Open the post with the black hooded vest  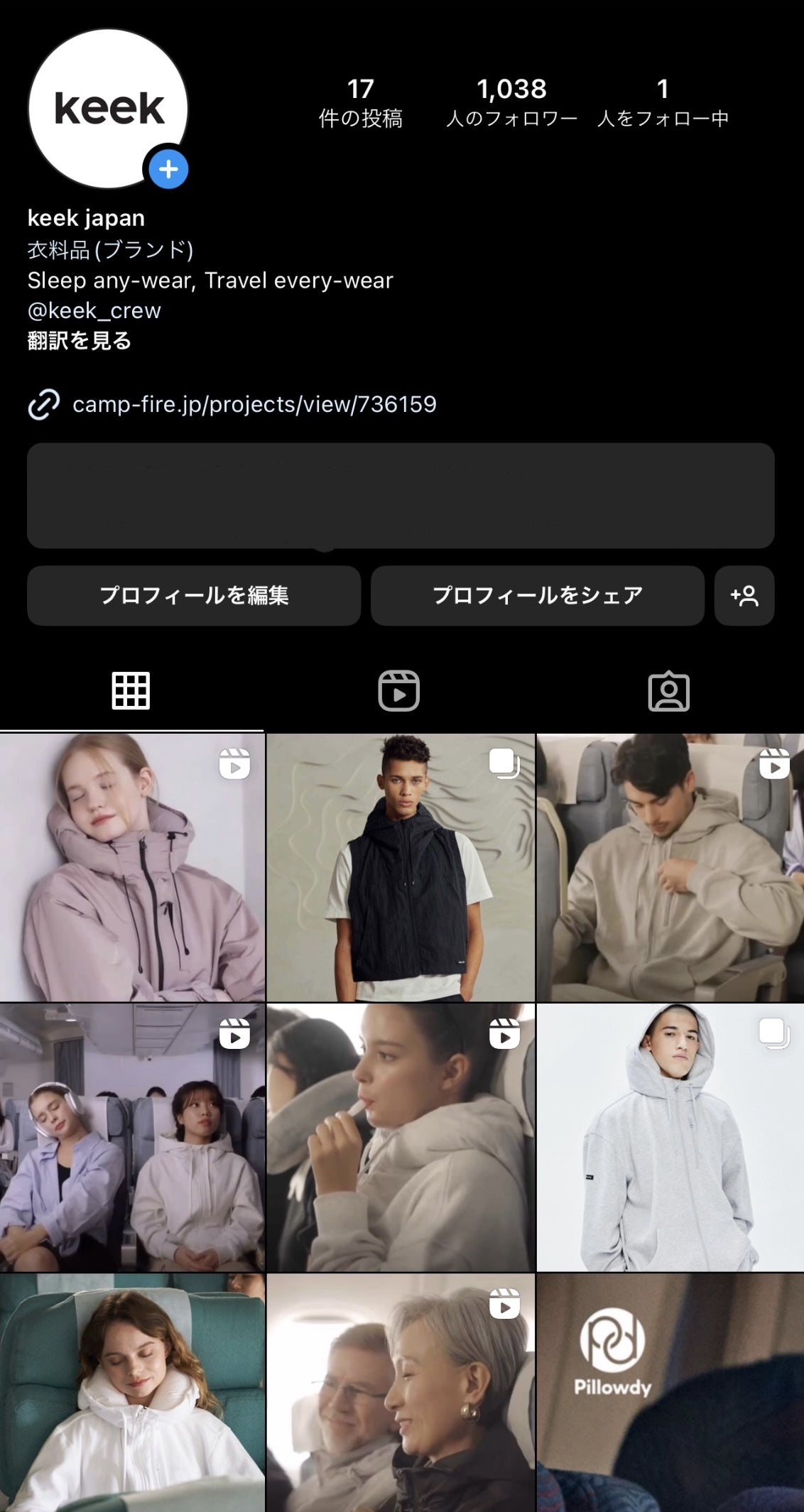[x=401, y=868]
